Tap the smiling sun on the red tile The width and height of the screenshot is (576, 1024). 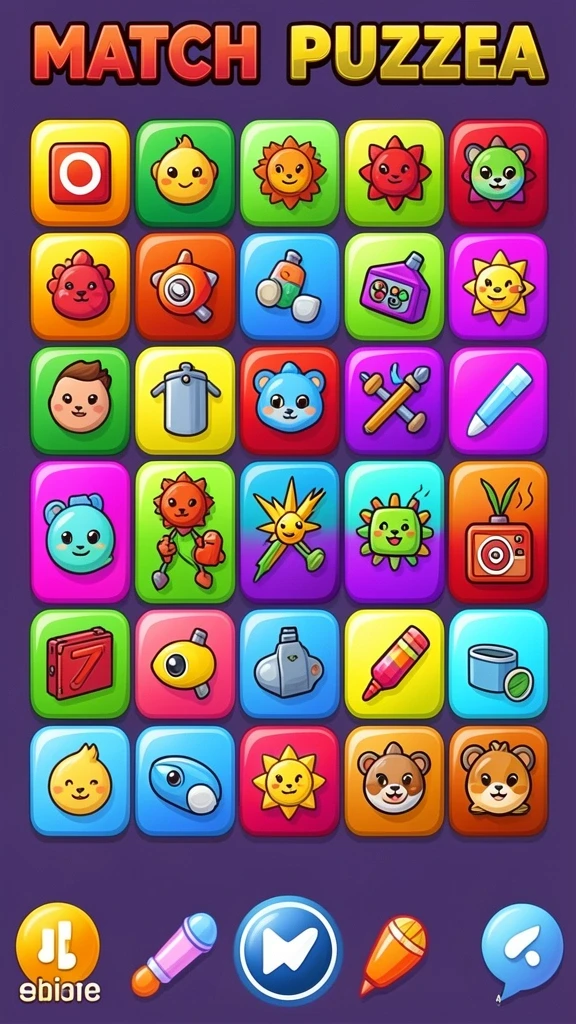[289, 780]
